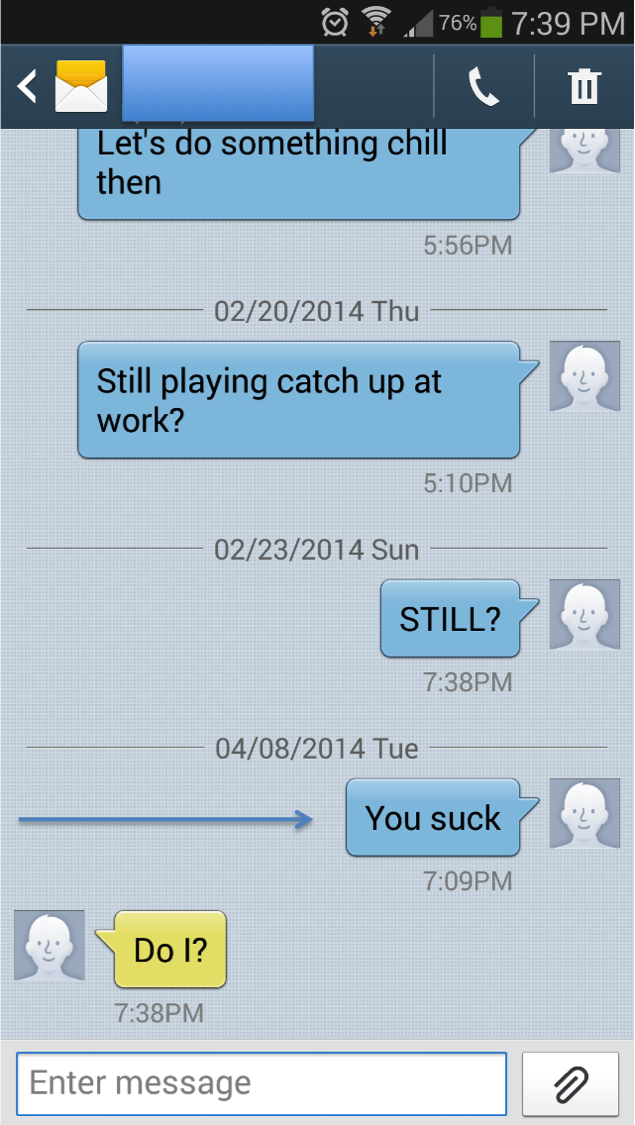The width and height of the screenshot is (635, 1125).
Task: Tap the Enter message field
Action: tap(261, 1083)
